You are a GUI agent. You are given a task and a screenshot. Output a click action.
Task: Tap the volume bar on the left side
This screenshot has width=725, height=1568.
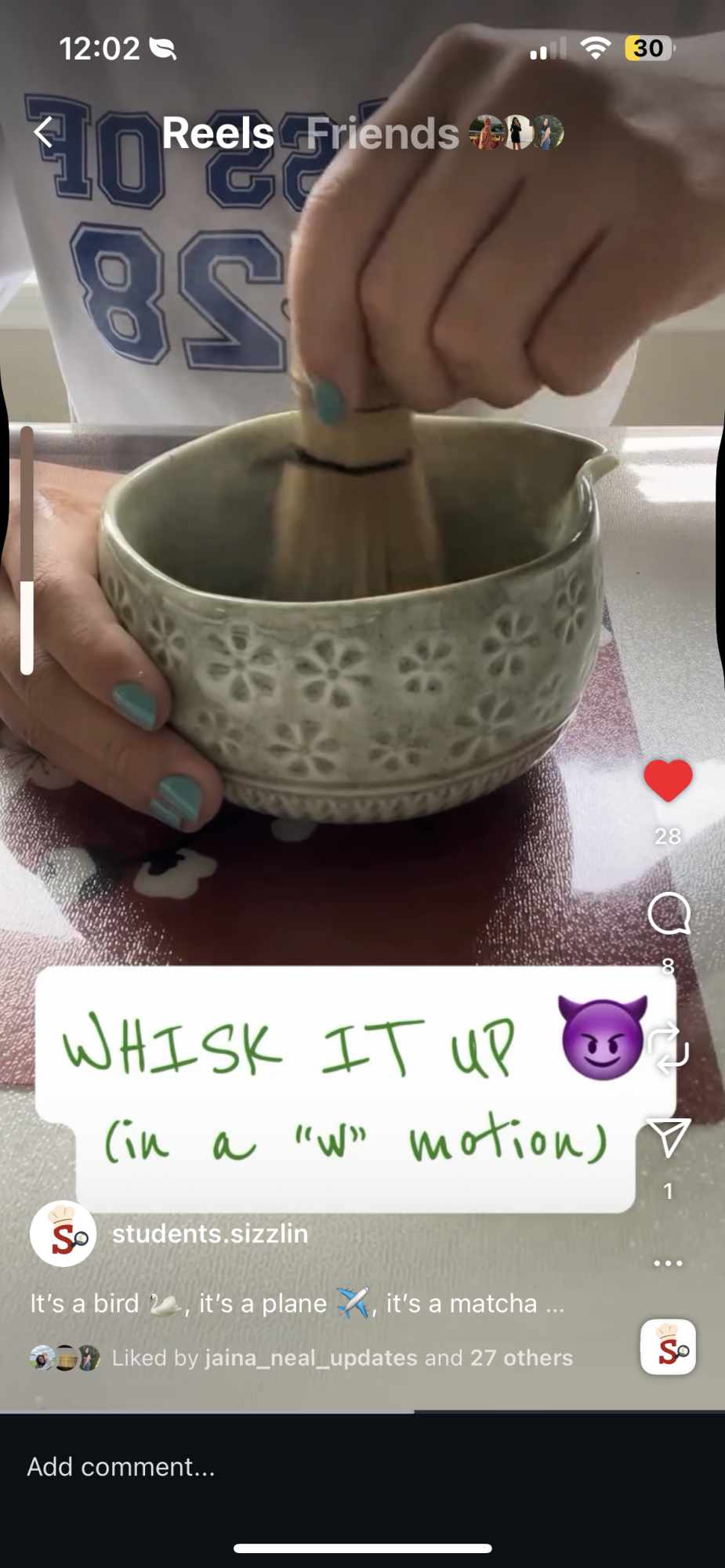(27, 550)
